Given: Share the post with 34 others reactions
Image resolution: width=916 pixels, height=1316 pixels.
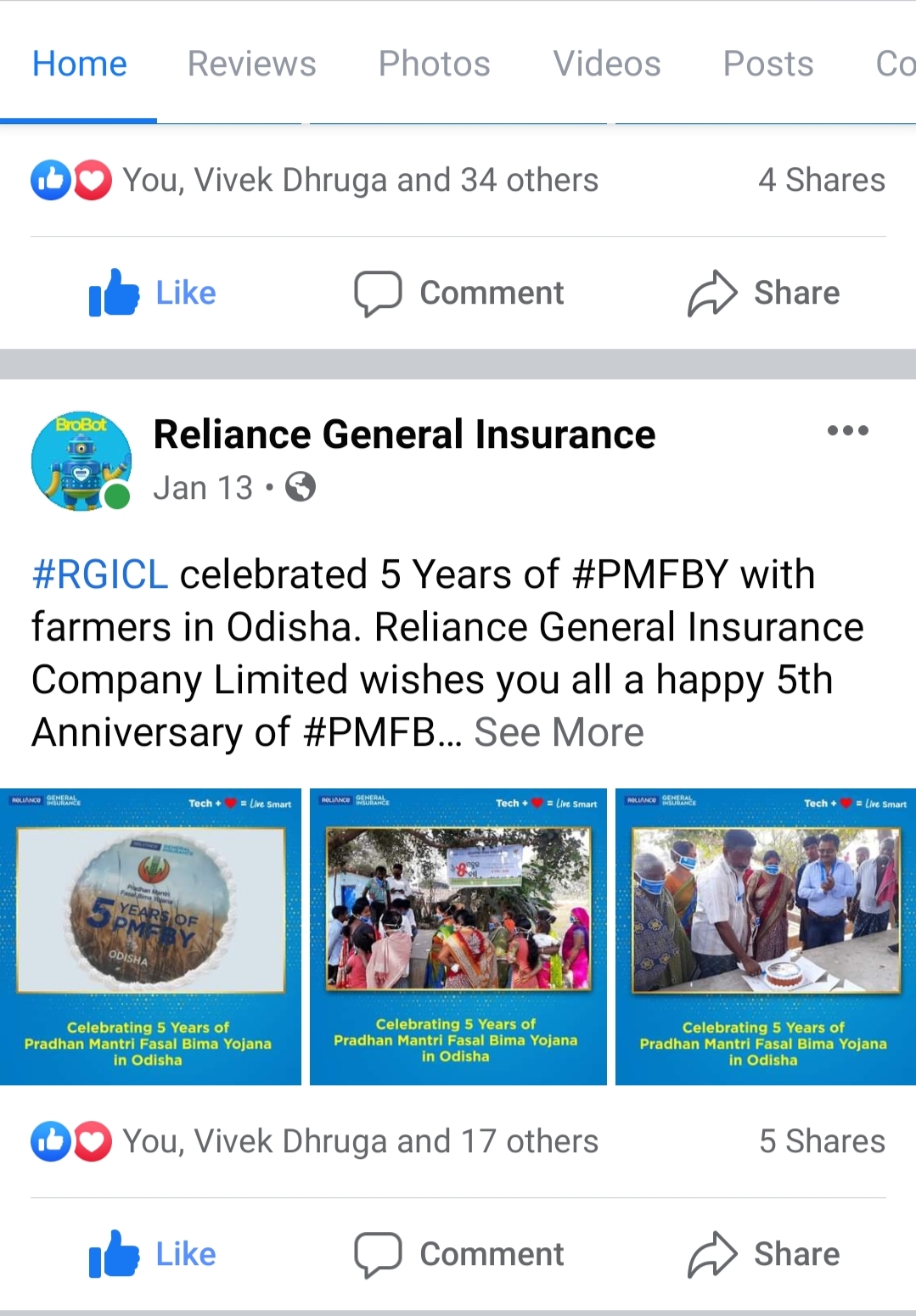Looking at the screenshot, I should 763,293.
